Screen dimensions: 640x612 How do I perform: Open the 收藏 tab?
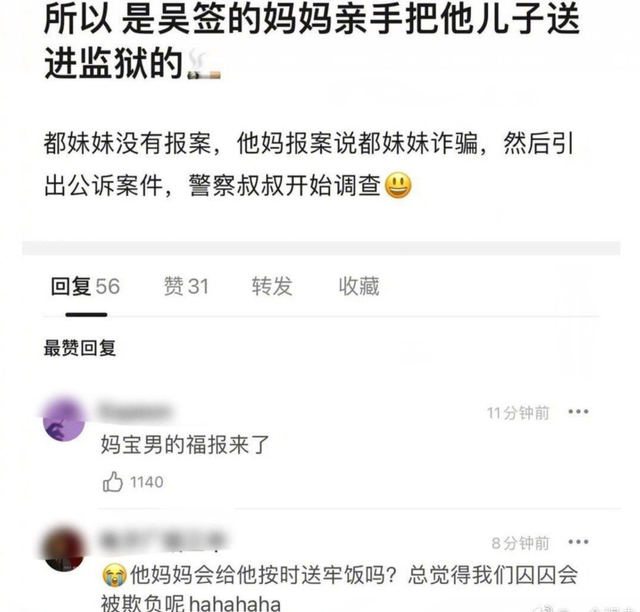tap(359, 287)
